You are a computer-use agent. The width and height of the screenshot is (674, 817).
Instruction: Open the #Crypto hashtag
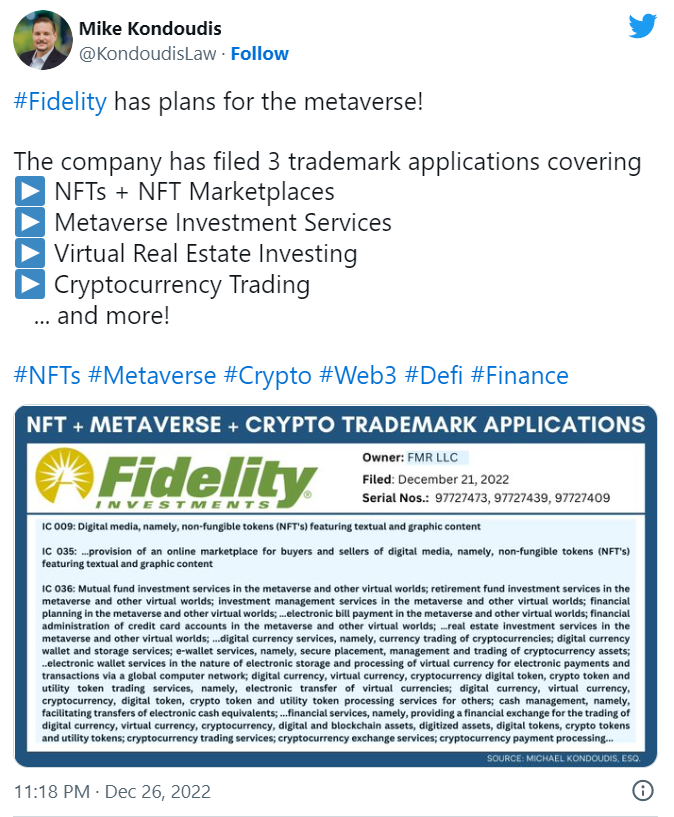[267, 376]
